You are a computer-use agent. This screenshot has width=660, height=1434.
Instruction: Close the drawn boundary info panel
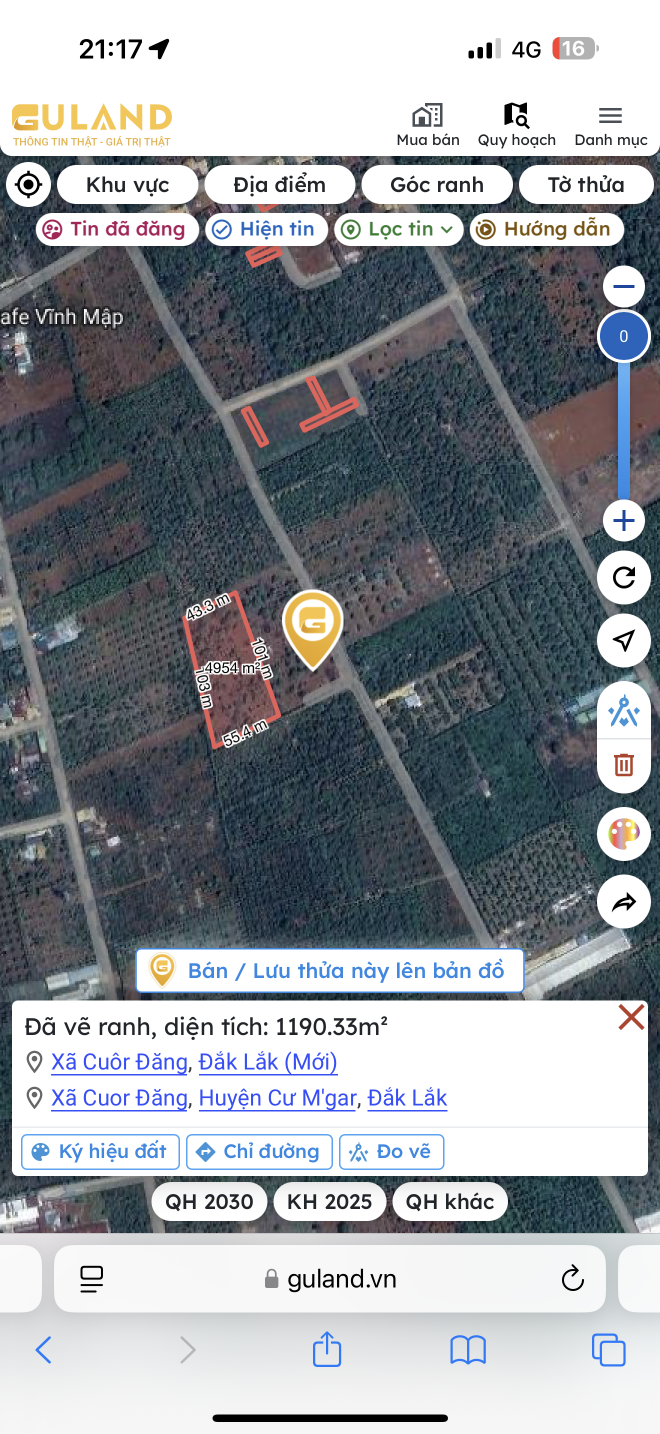[631, 1018]
